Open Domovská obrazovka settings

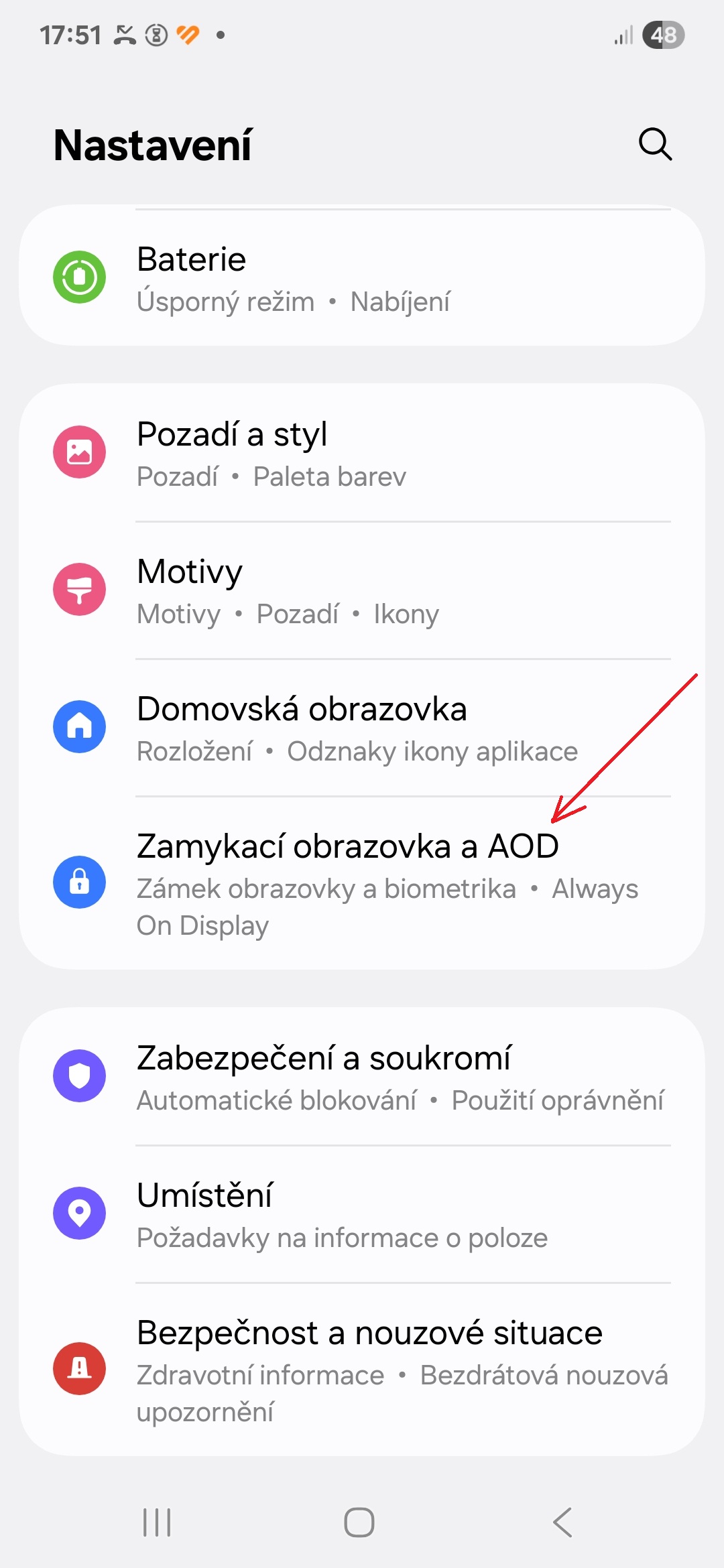(362, 728)
